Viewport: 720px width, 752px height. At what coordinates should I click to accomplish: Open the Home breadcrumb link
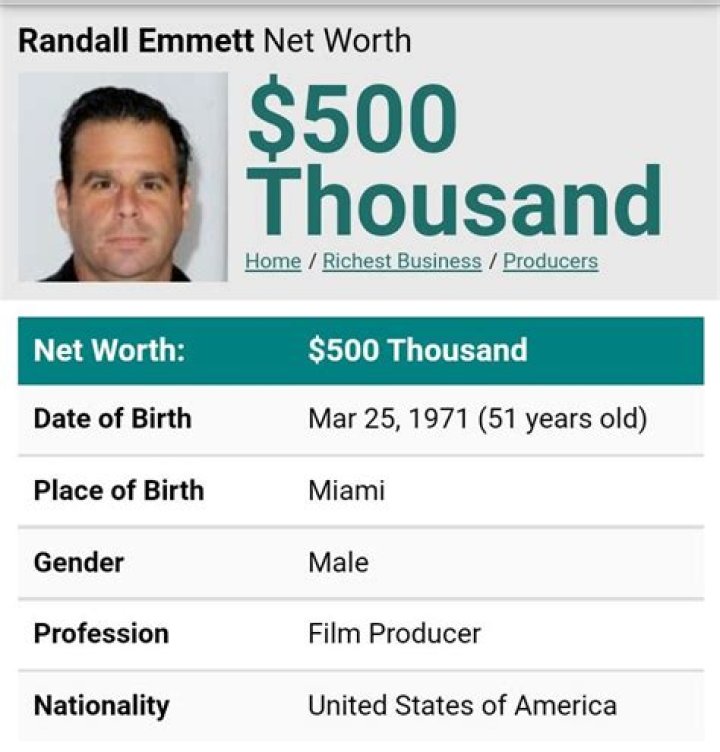coord(273,261)
